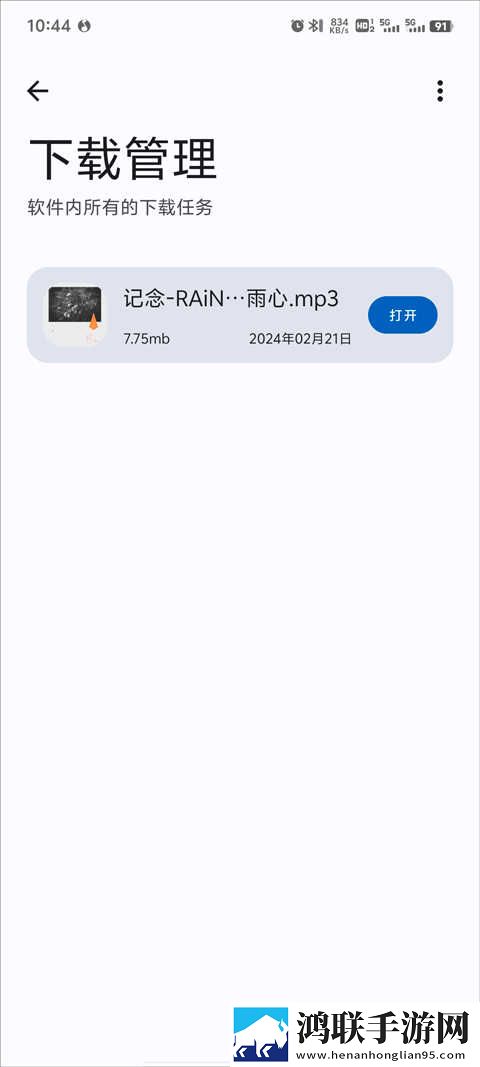Tap the 打开 button for the mp3
Screen dimensions: 480x1067
(402, 315)
